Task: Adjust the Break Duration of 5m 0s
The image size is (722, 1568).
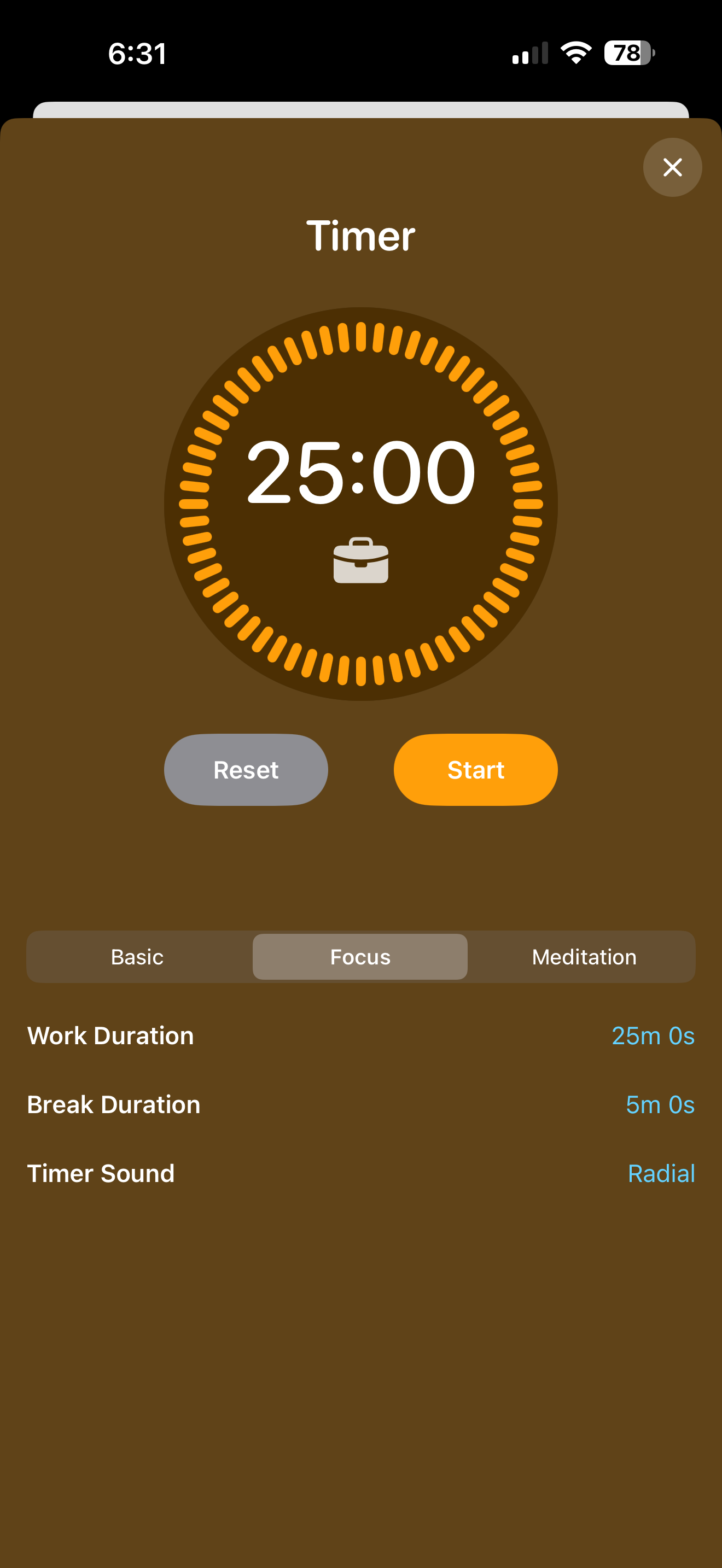Action: (x=659, y=1104)
